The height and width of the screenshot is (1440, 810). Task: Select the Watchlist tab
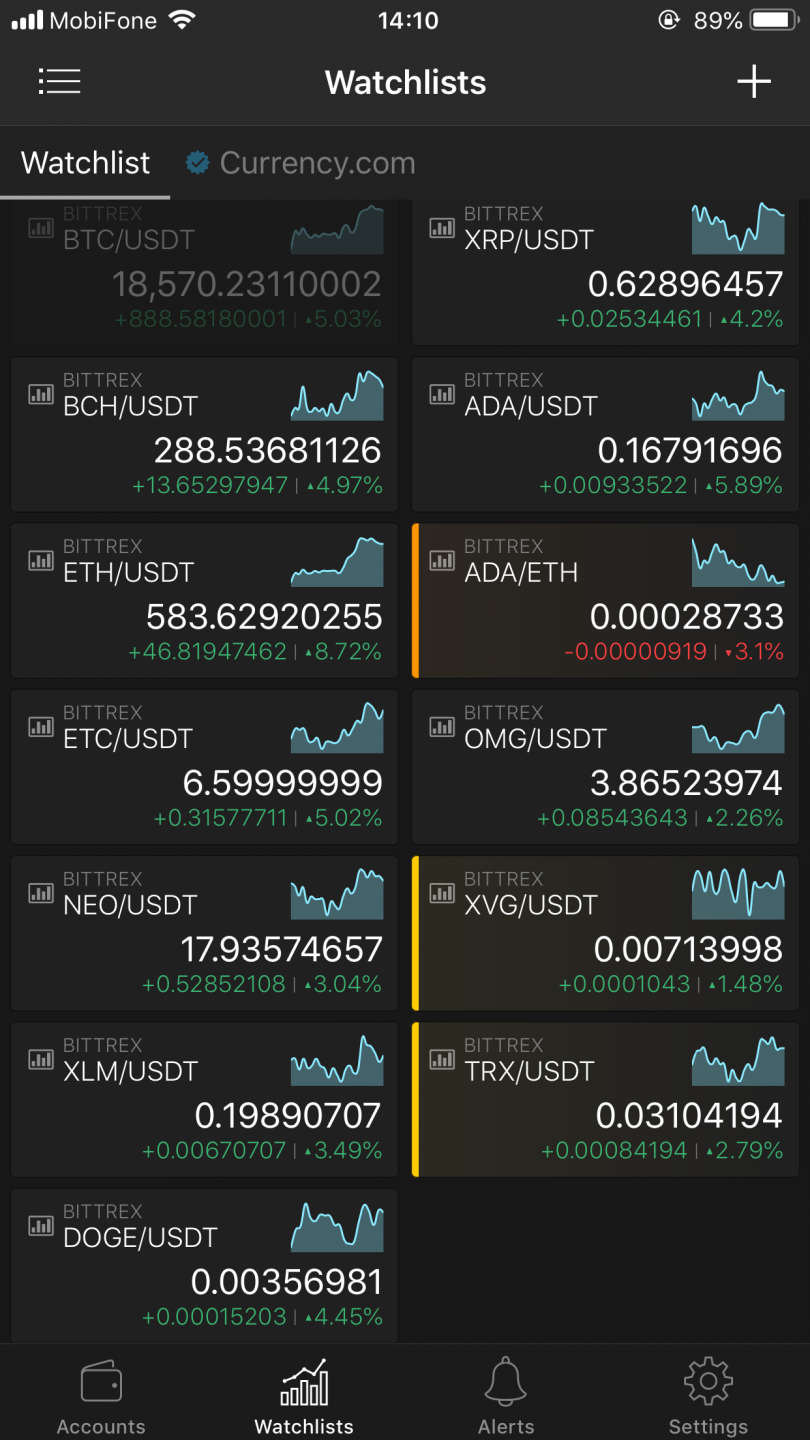(x=86, y=163)
